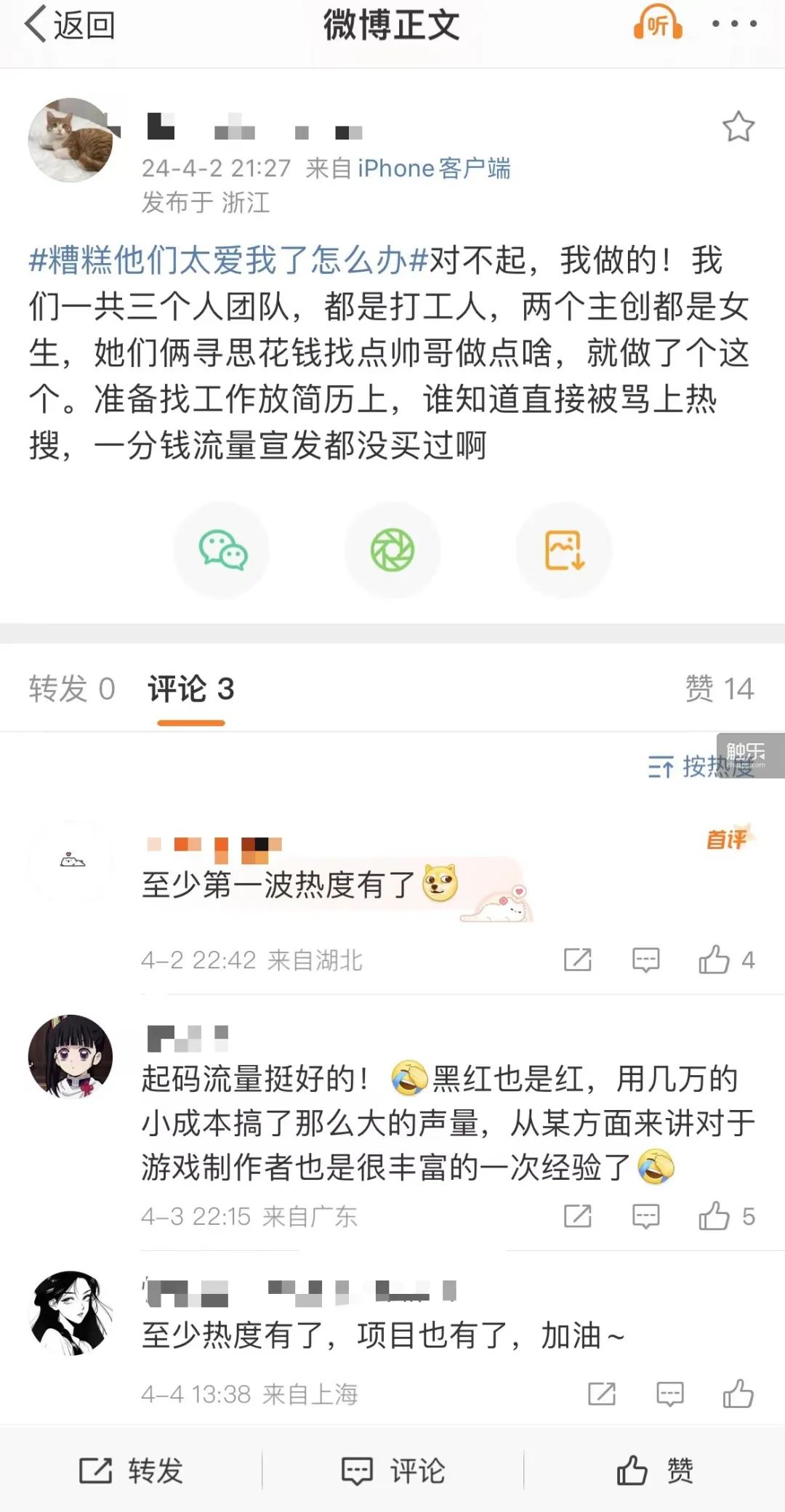785x1512 pixels.
Task: Reply to the comment from 湖北
Action: (645, 960)
